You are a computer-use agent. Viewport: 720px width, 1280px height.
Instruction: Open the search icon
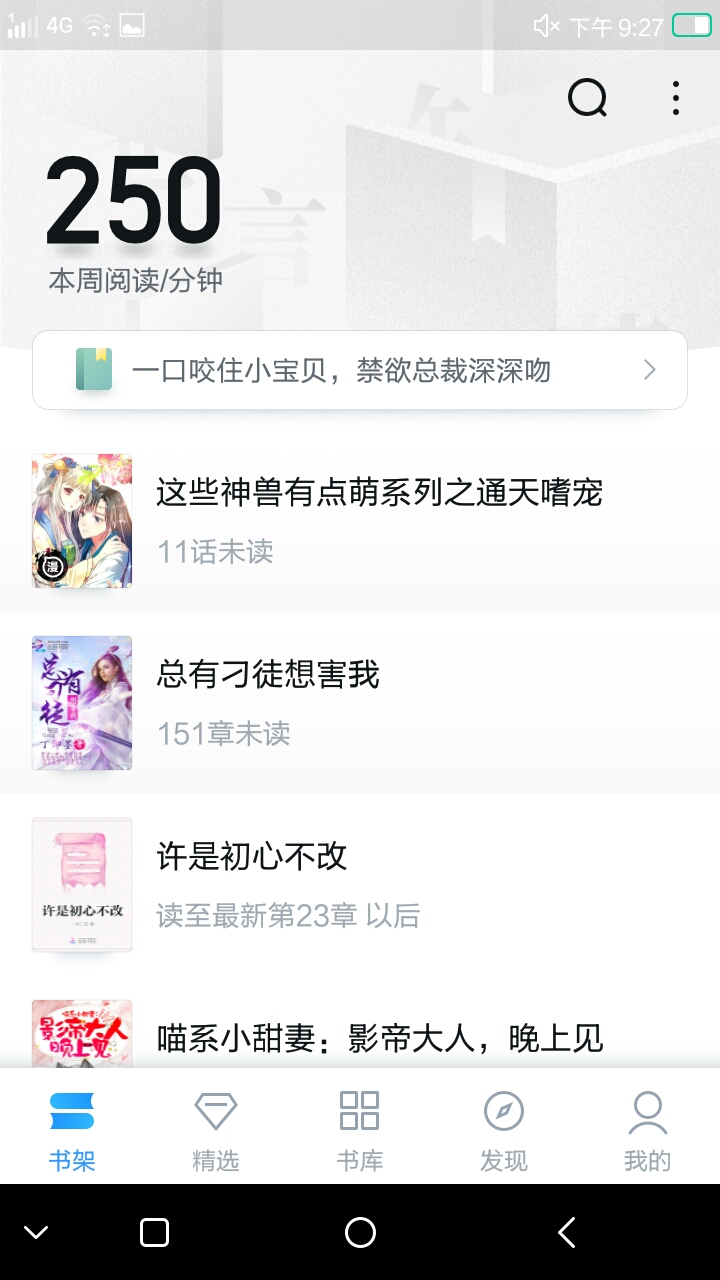pyautogui.click(x=587, y=98)
